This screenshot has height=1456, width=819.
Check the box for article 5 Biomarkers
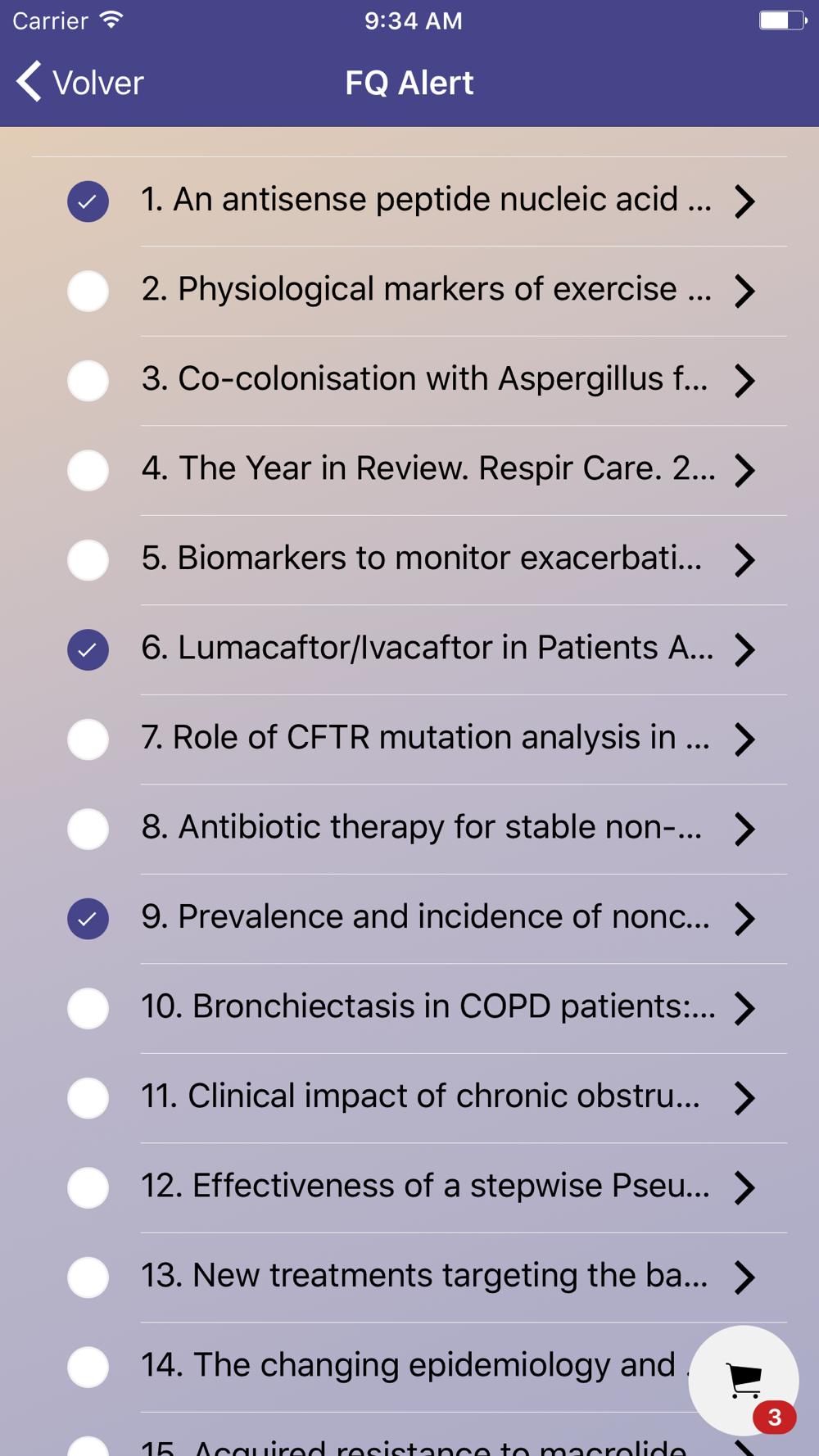coord(88,560)
